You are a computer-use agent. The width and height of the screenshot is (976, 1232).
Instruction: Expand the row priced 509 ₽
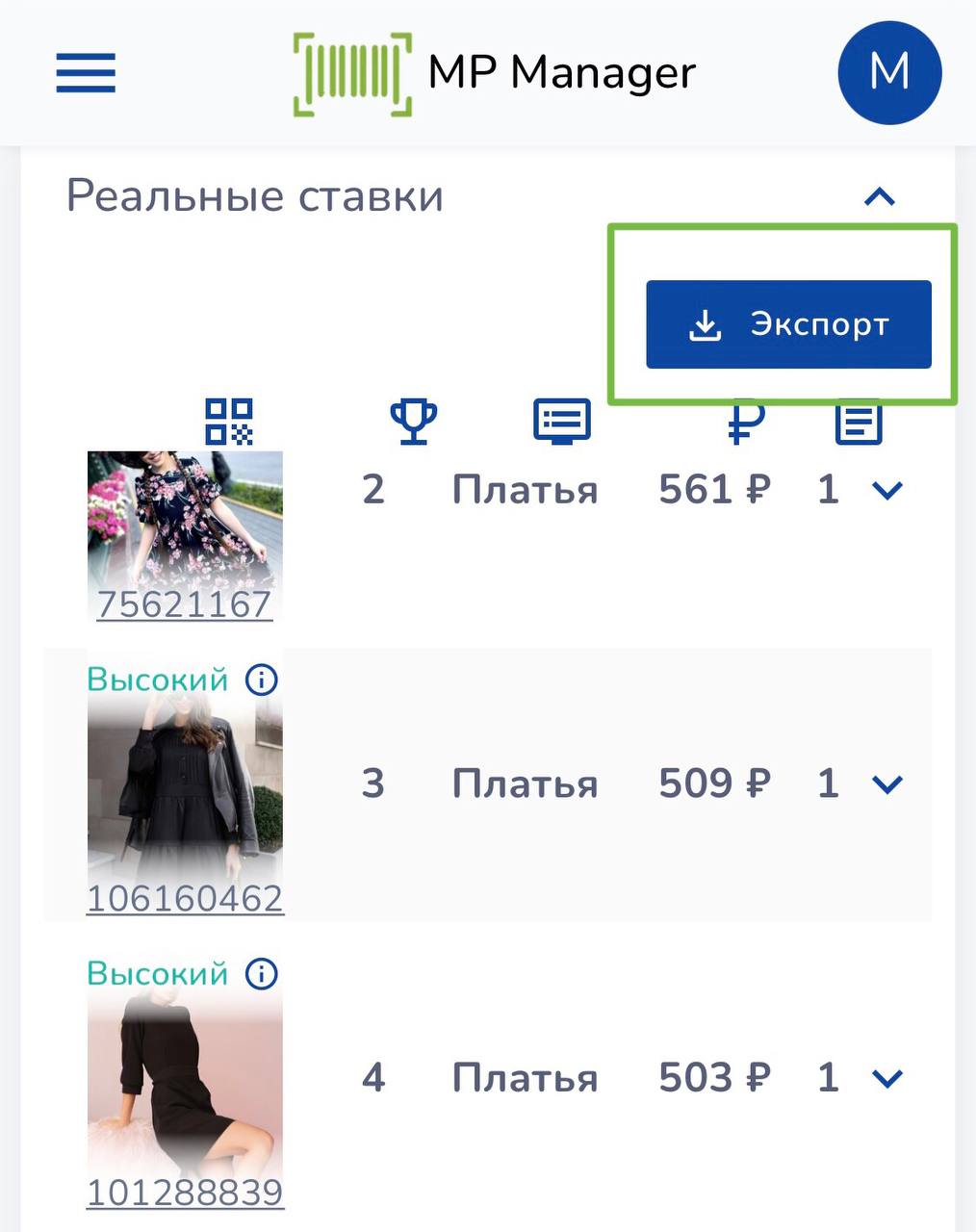pyautogui.click(x=886, y=784)
